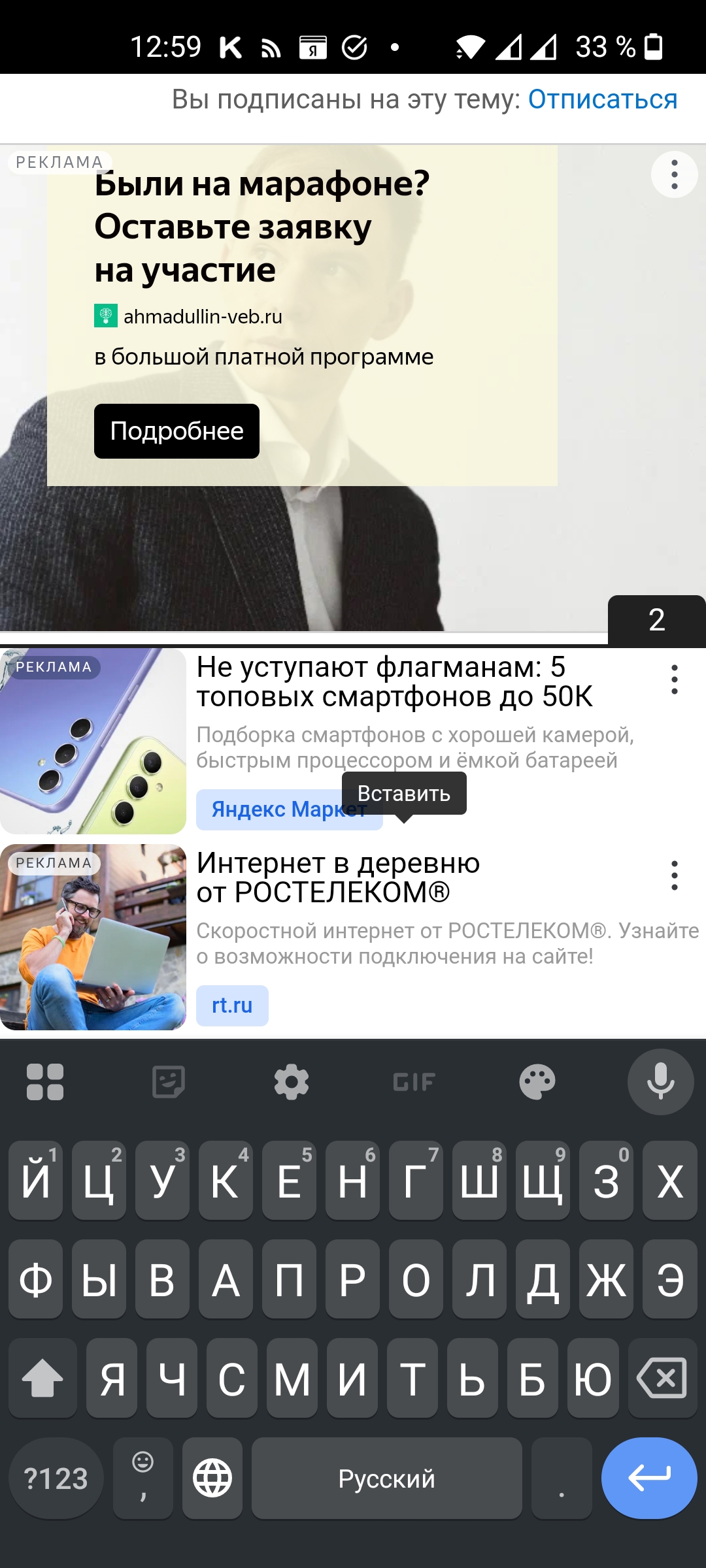Open the ahmadullin-veb.ru link

click(203, 316)
